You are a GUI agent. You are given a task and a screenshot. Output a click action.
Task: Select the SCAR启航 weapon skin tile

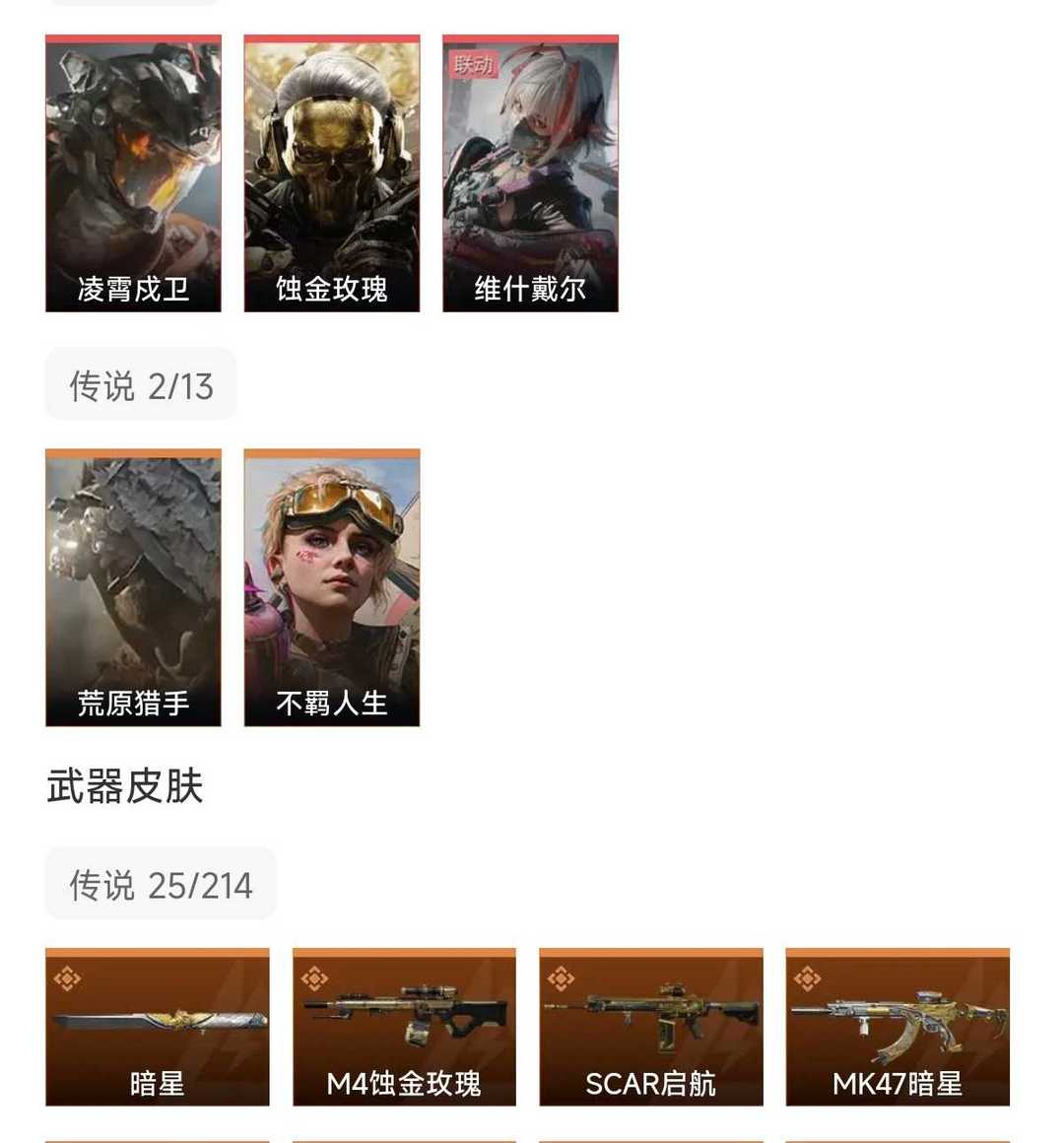point(651,1027)
